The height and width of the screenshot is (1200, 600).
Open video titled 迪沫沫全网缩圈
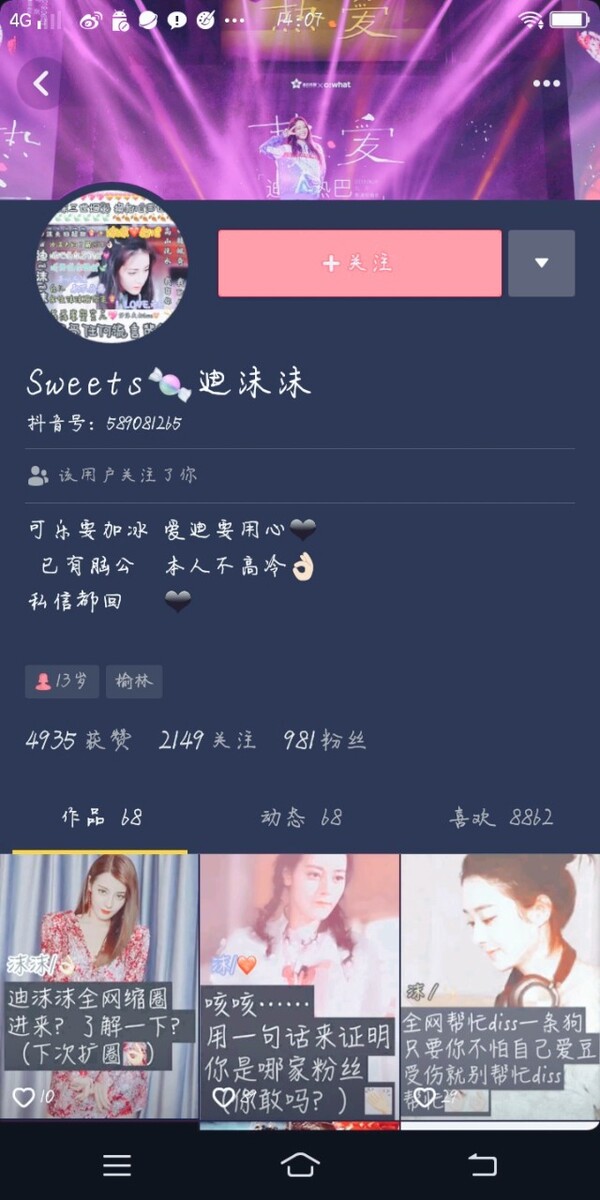99,985
